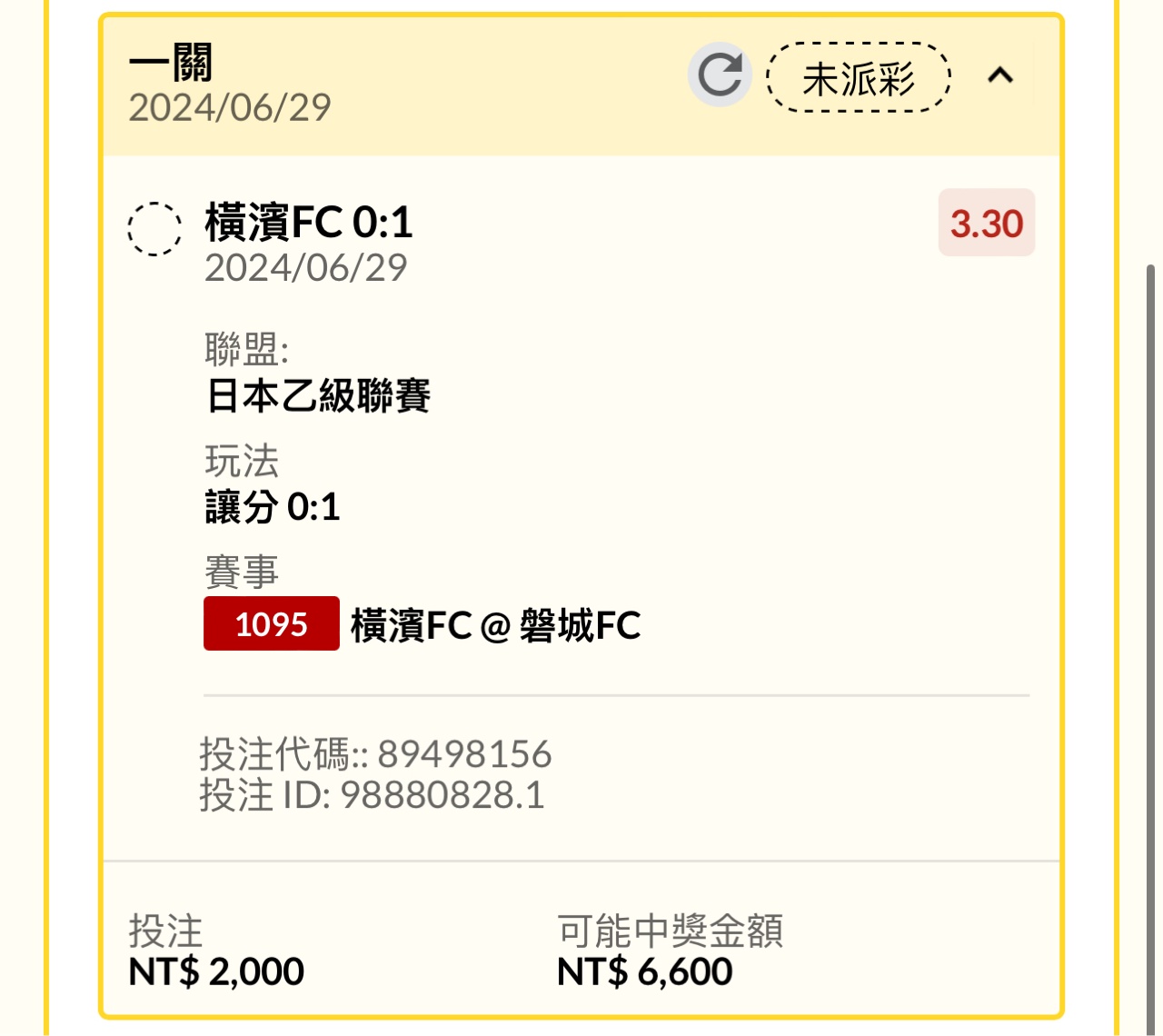Collapse the 一關 bet details
1163x1036 pixels.
pyautogui.click(x=1000, y=75)
